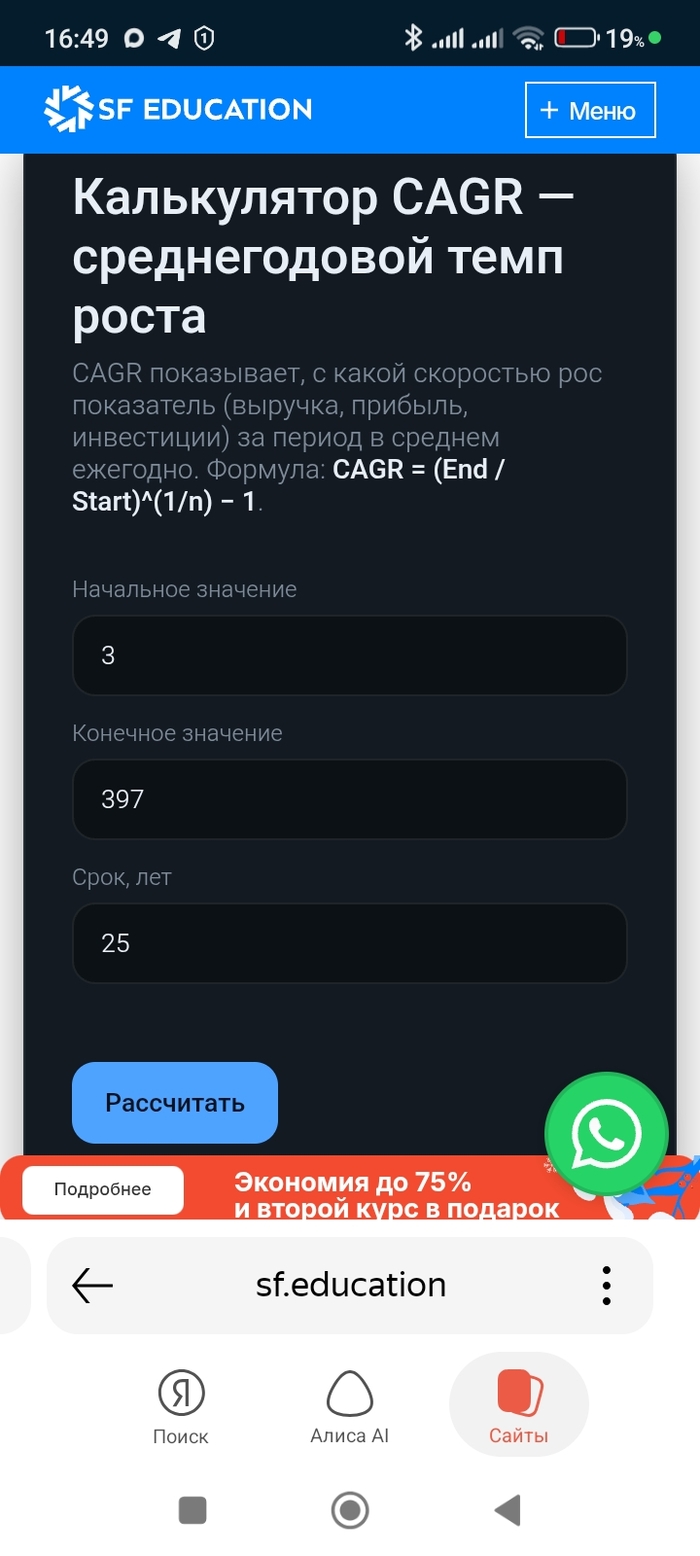This screenshot has height=1556, width=700.
Task: Tap the sf.education address bar
Action: pyautogui.click(x=350, y=1285)
